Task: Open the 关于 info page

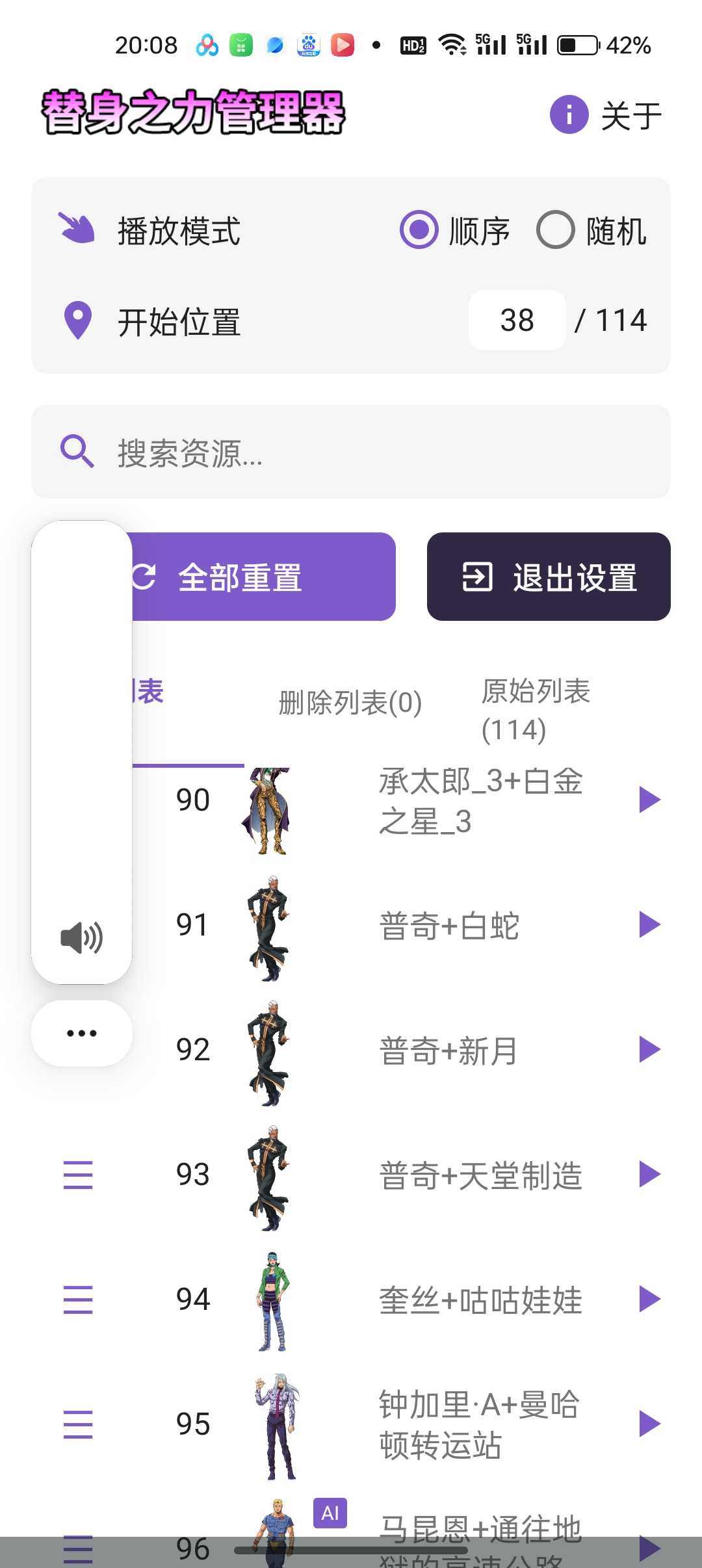Action: pyautogui.click(x=606, y=115)
